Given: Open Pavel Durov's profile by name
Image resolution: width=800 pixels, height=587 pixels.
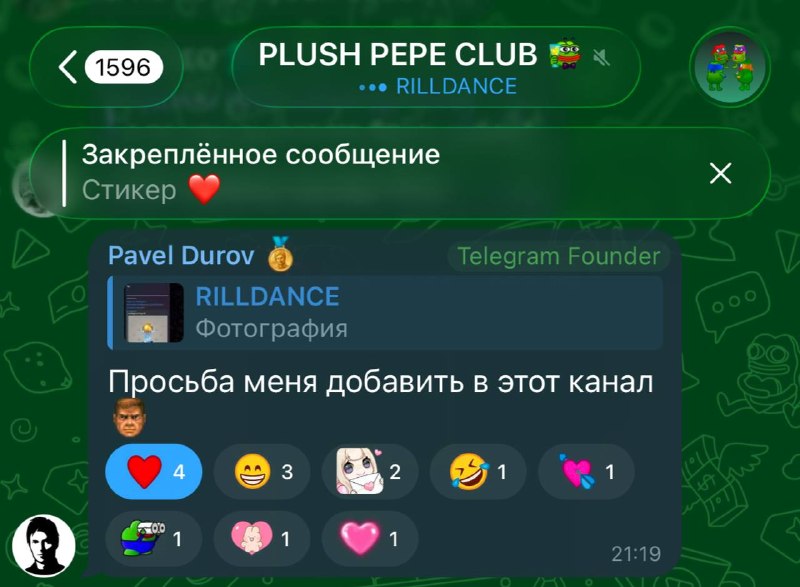Looking at the screenshot, I should pos(181,256).
